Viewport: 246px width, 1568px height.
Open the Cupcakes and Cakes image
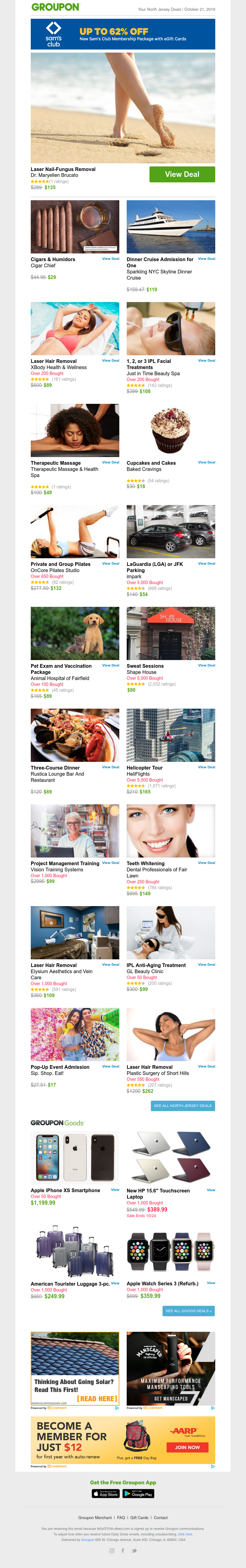(170, 430)
